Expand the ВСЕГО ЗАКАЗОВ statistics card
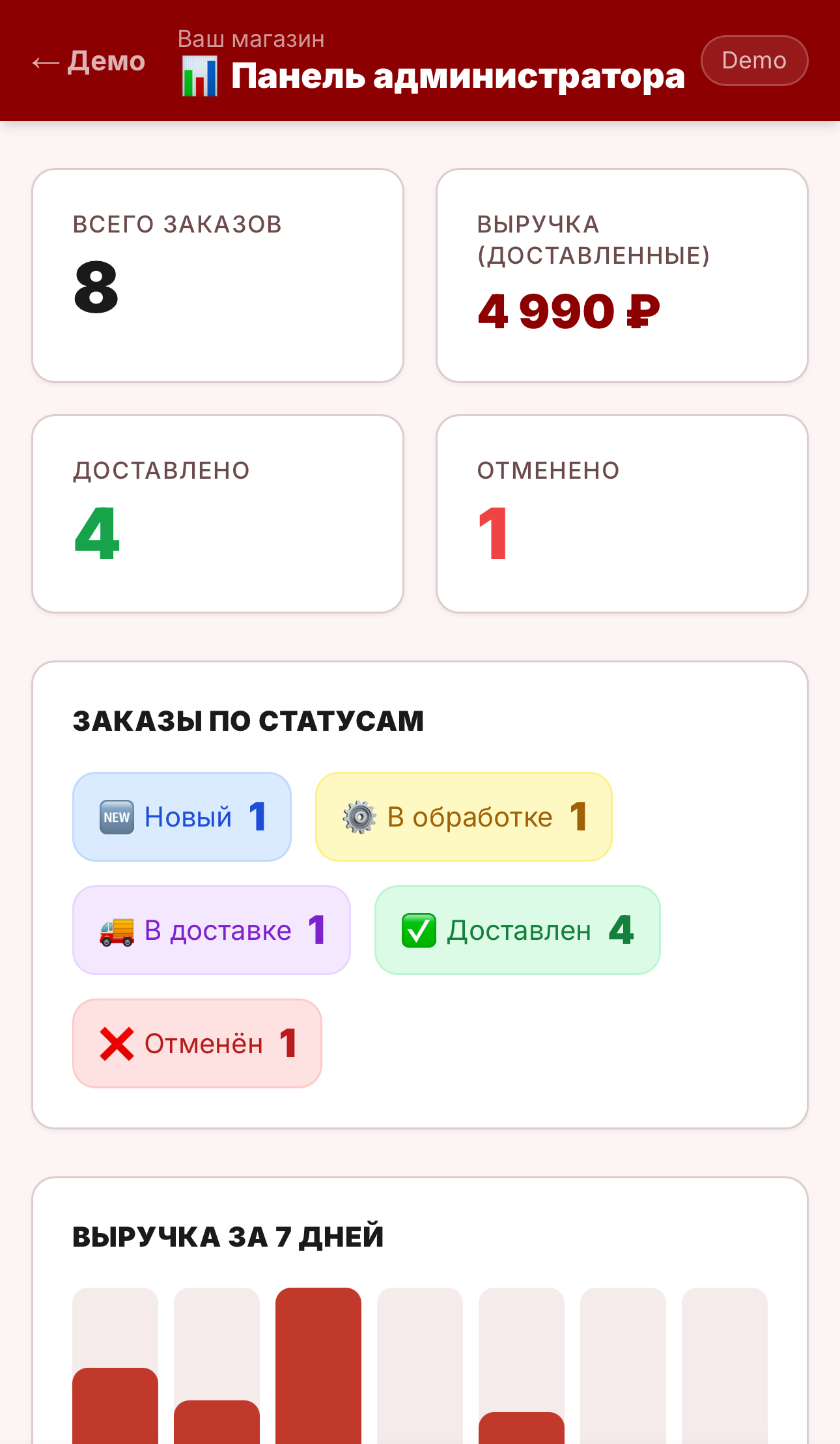The image size is (840, 1444). pyautogui.click(x=218, y=272)
